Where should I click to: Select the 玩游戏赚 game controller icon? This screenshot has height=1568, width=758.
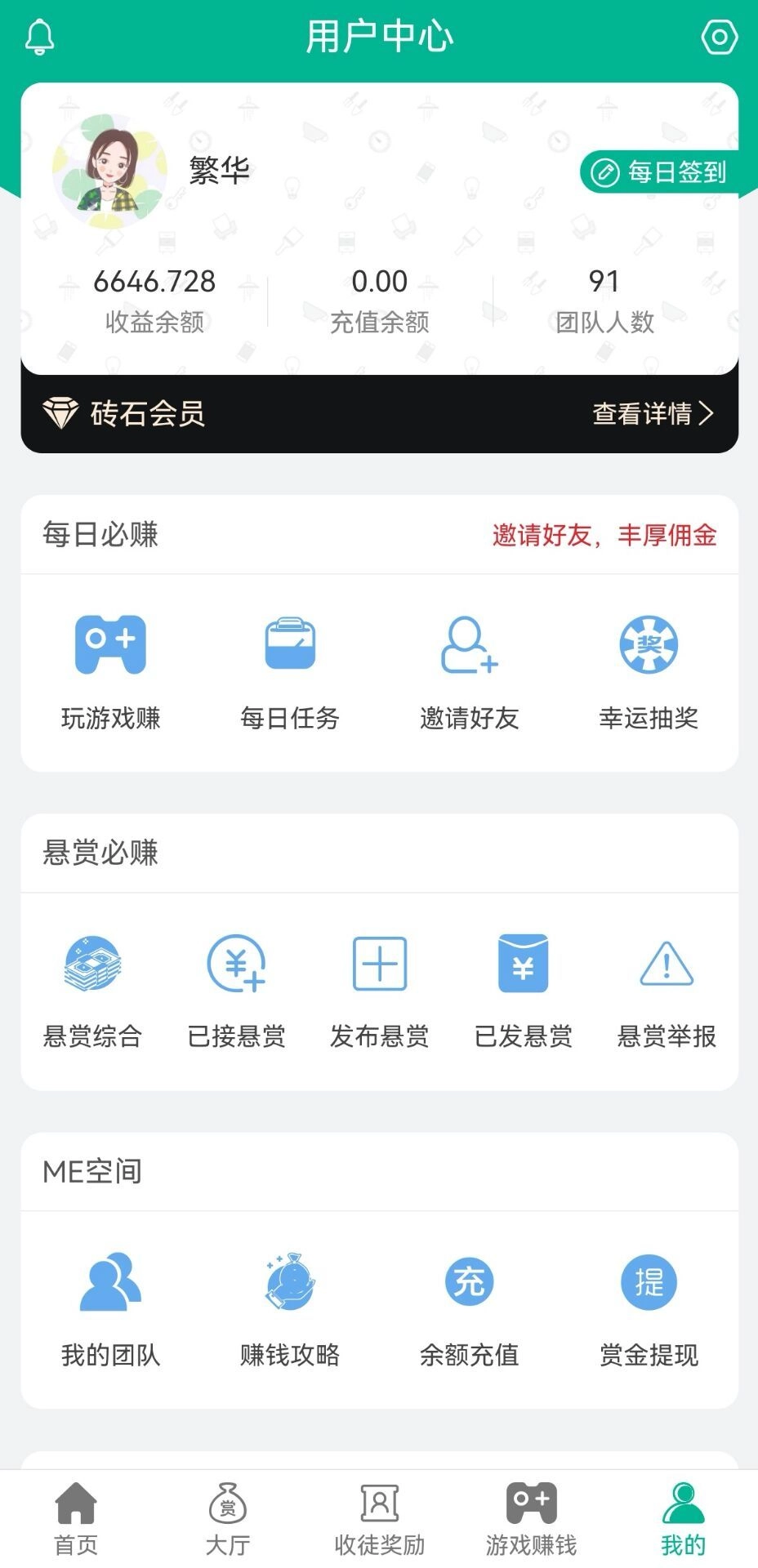click(112, 644)
